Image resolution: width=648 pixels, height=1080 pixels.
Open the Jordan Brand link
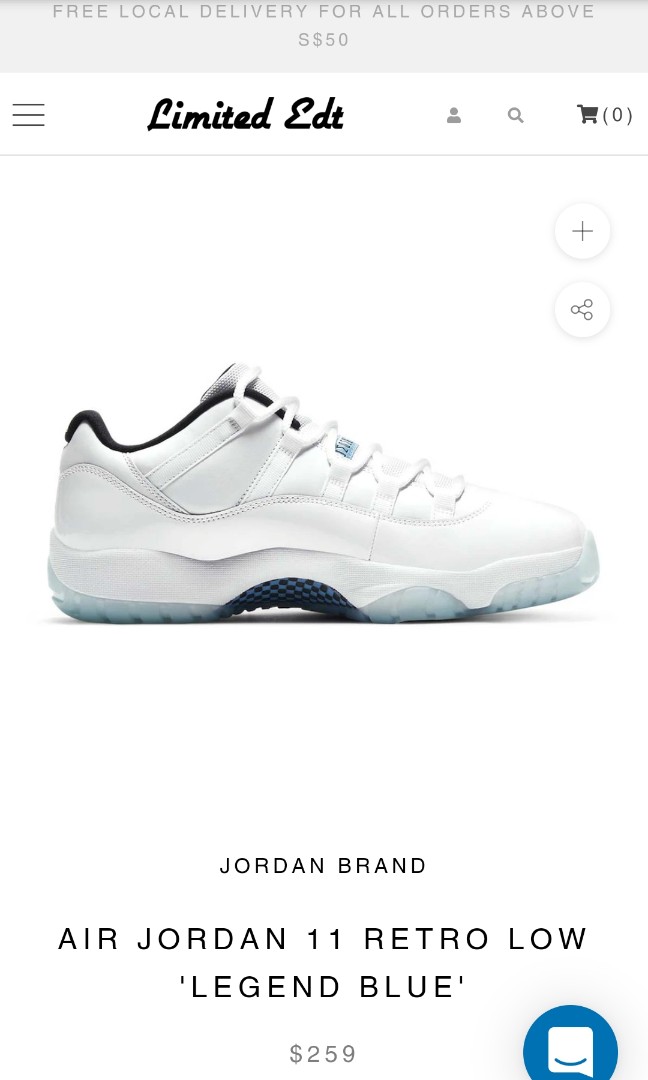[x=323, y=866]
